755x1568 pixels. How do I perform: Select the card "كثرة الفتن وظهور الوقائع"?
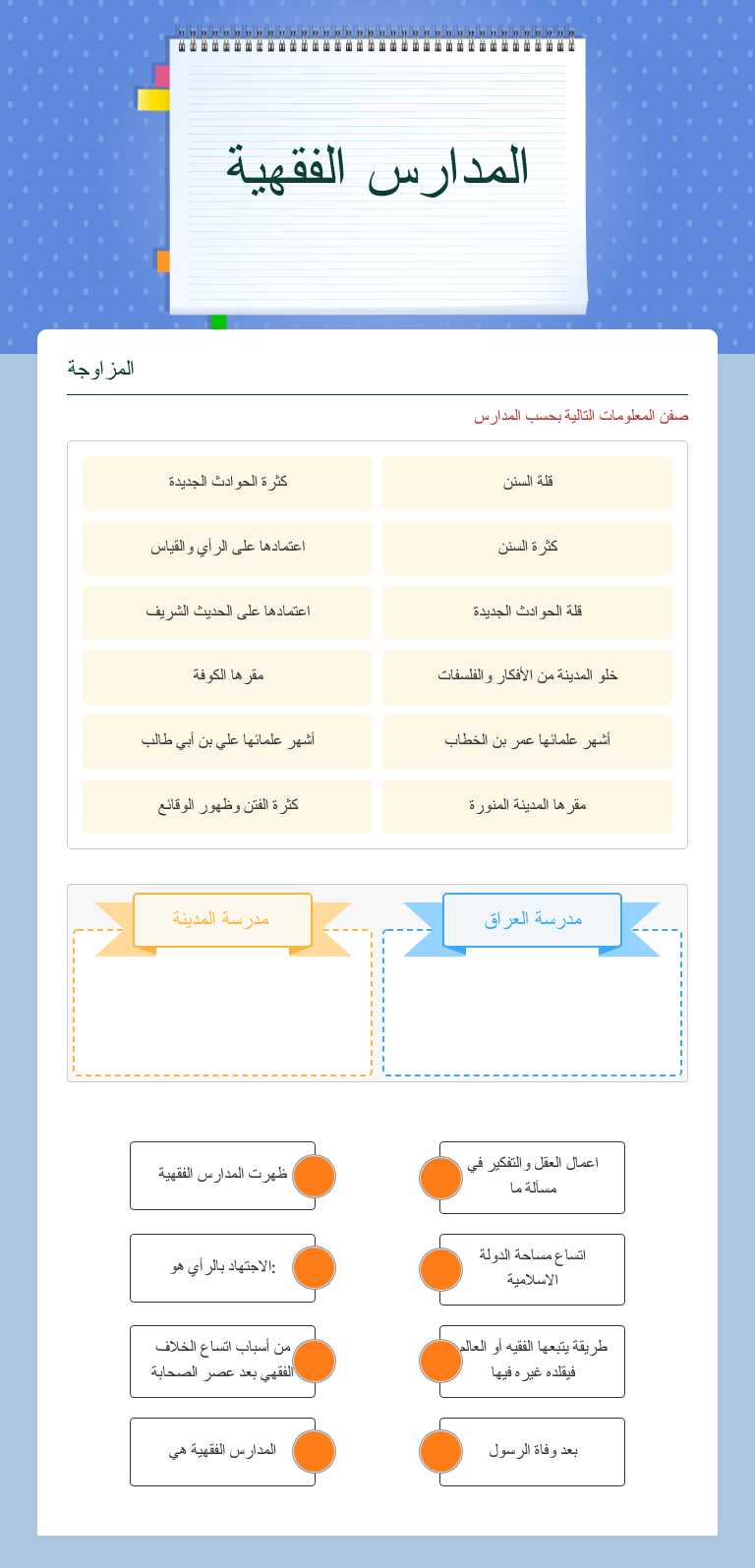[227, 806]
